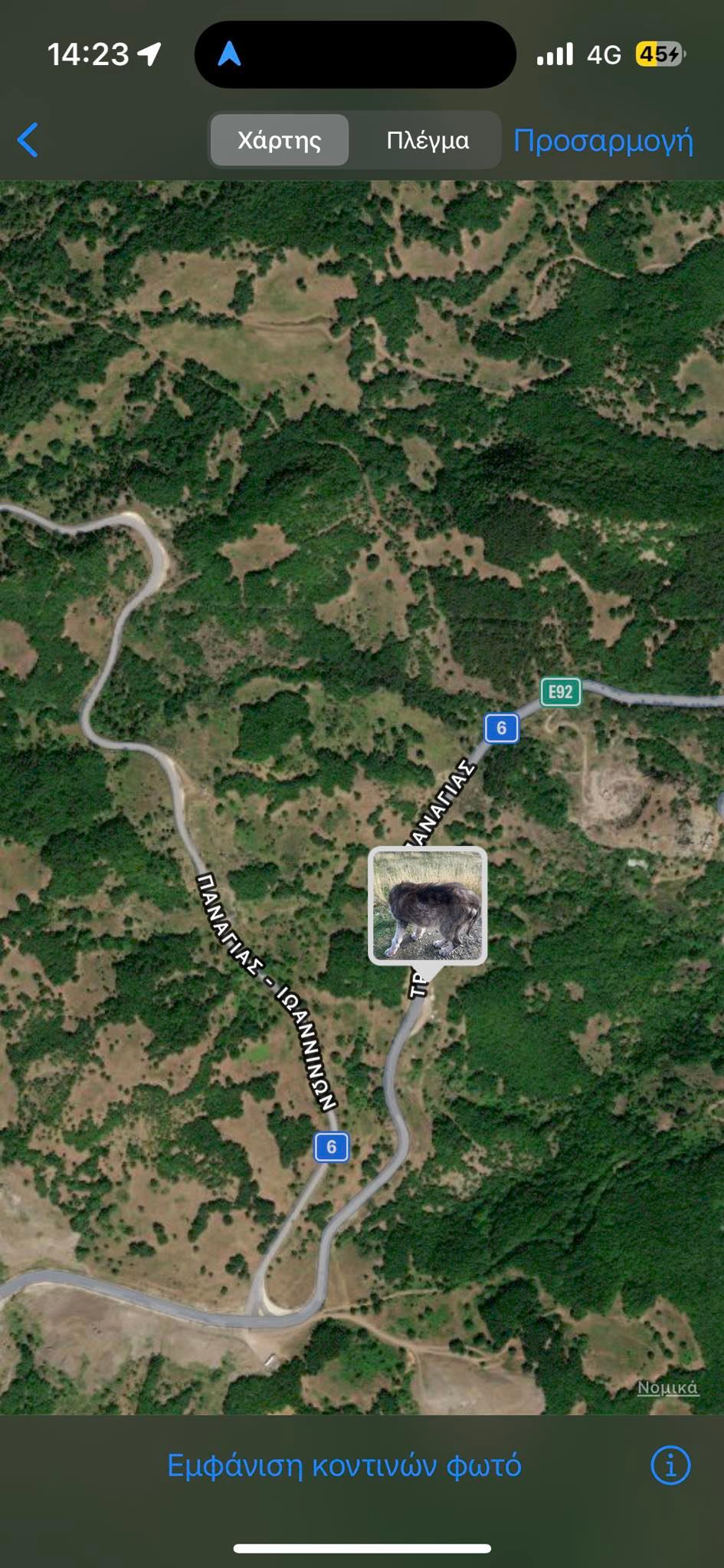Open the info circle button
Screen dimensions: 724x1568
point(670,1465)
